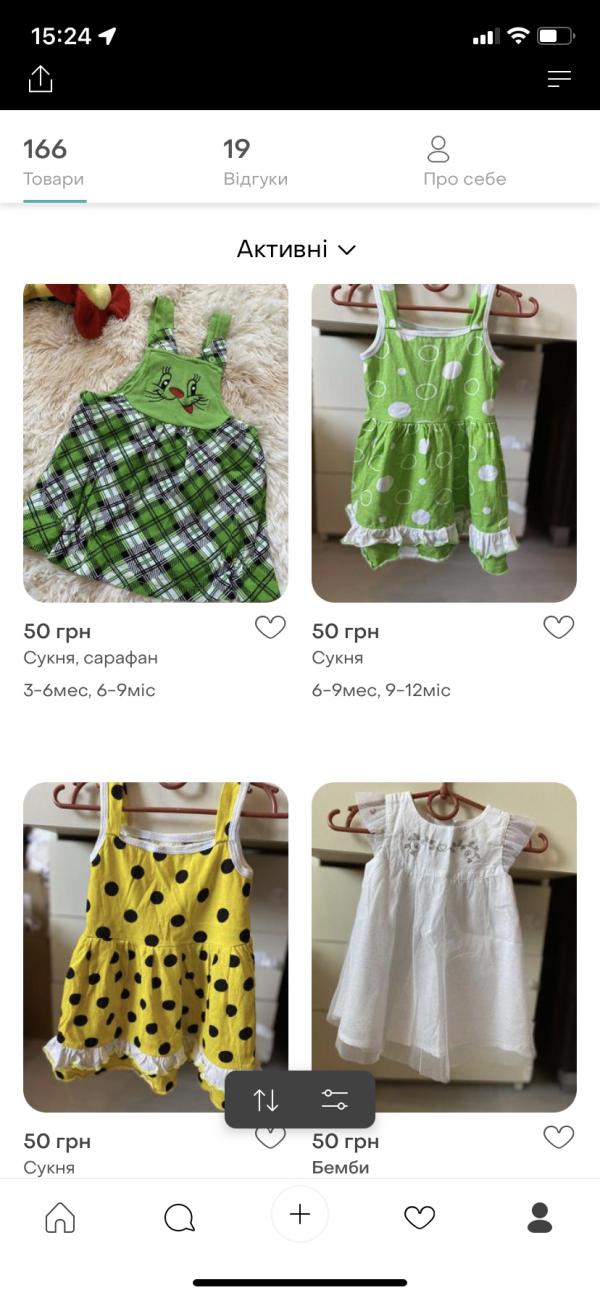Add a new listing
Screen dimensions: 600x1297
click(300, 1214)
